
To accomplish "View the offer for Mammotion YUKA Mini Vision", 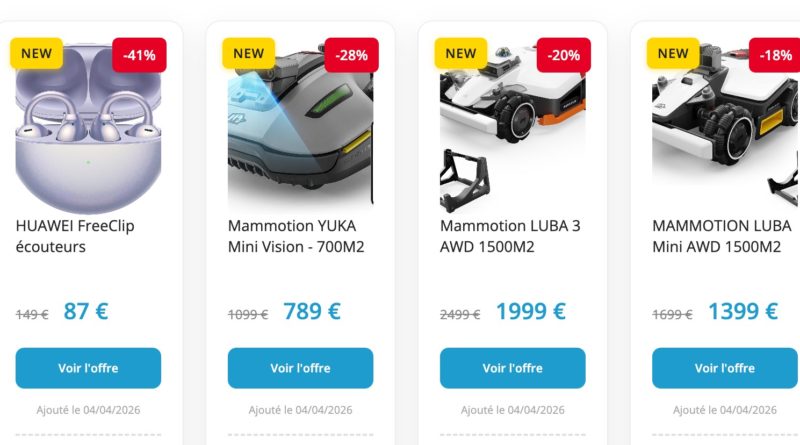I will 300,368.
